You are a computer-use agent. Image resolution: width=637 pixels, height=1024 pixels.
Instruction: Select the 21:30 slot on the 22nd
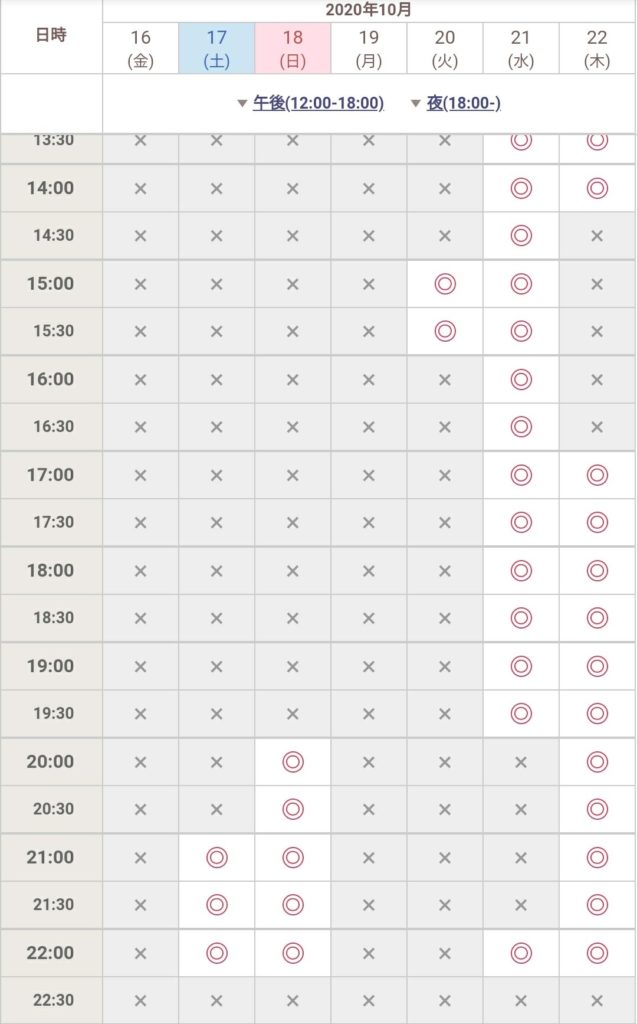tap(597, 904)
